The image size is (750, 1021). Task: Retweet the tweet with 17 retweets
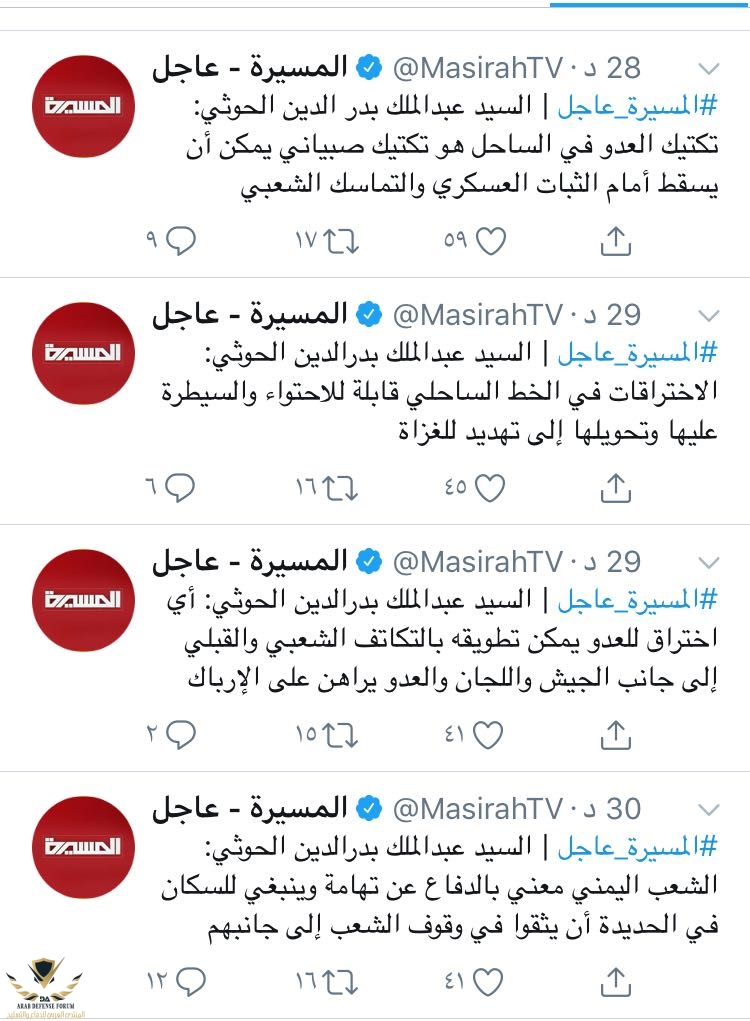point(340,240)
